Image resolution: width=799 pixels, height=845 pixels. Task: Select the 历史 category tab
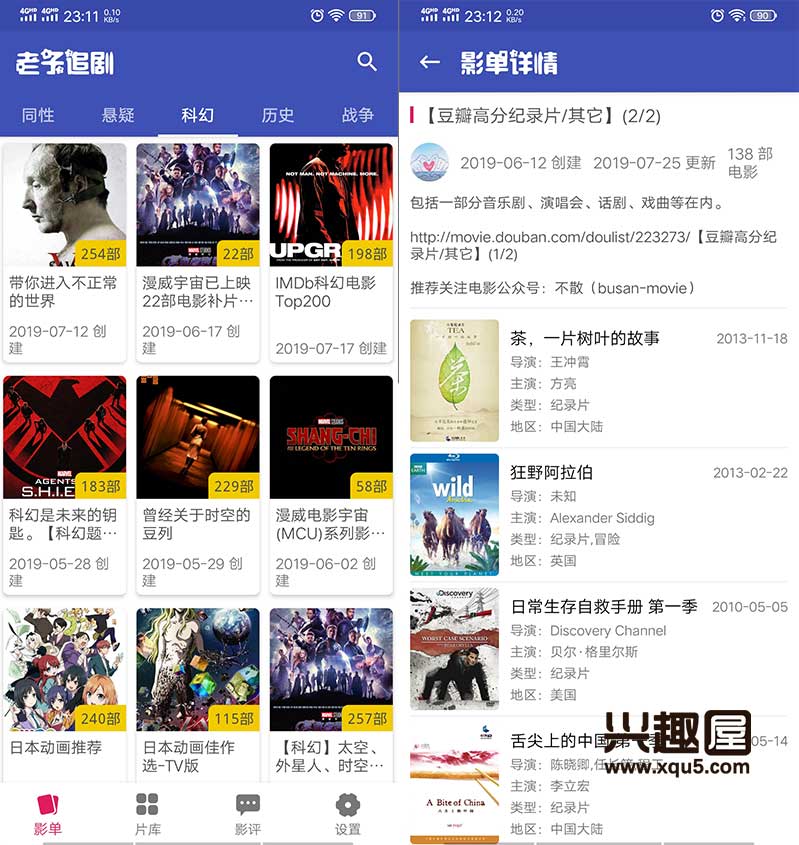278,115
